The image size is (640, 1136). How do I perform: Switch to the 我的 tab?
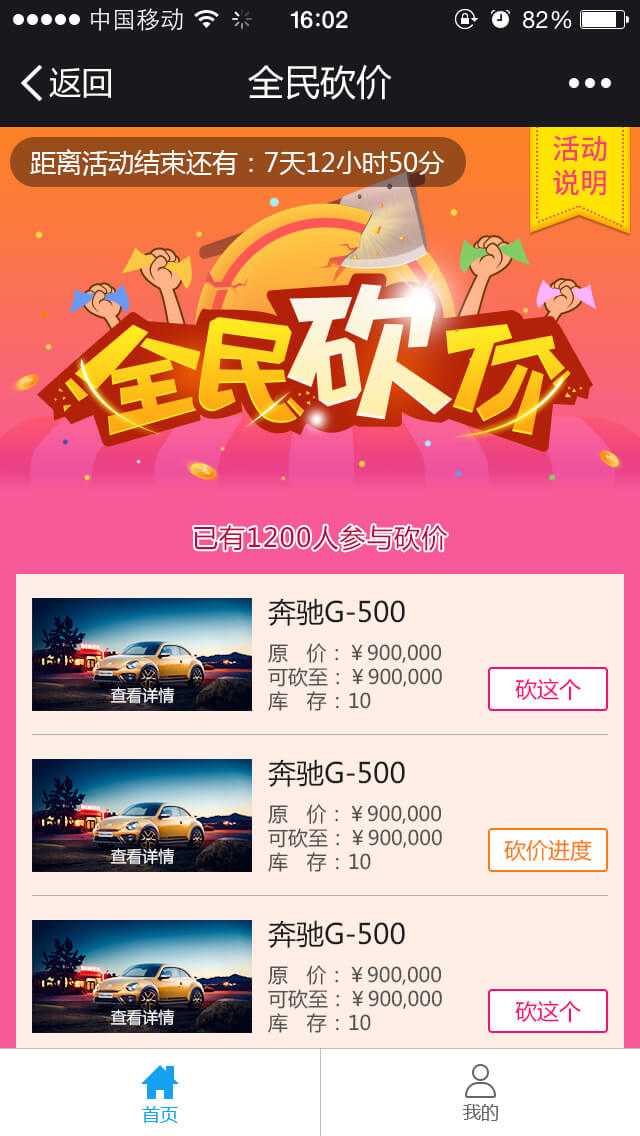pyautogui.click(x=480, y=1093)
